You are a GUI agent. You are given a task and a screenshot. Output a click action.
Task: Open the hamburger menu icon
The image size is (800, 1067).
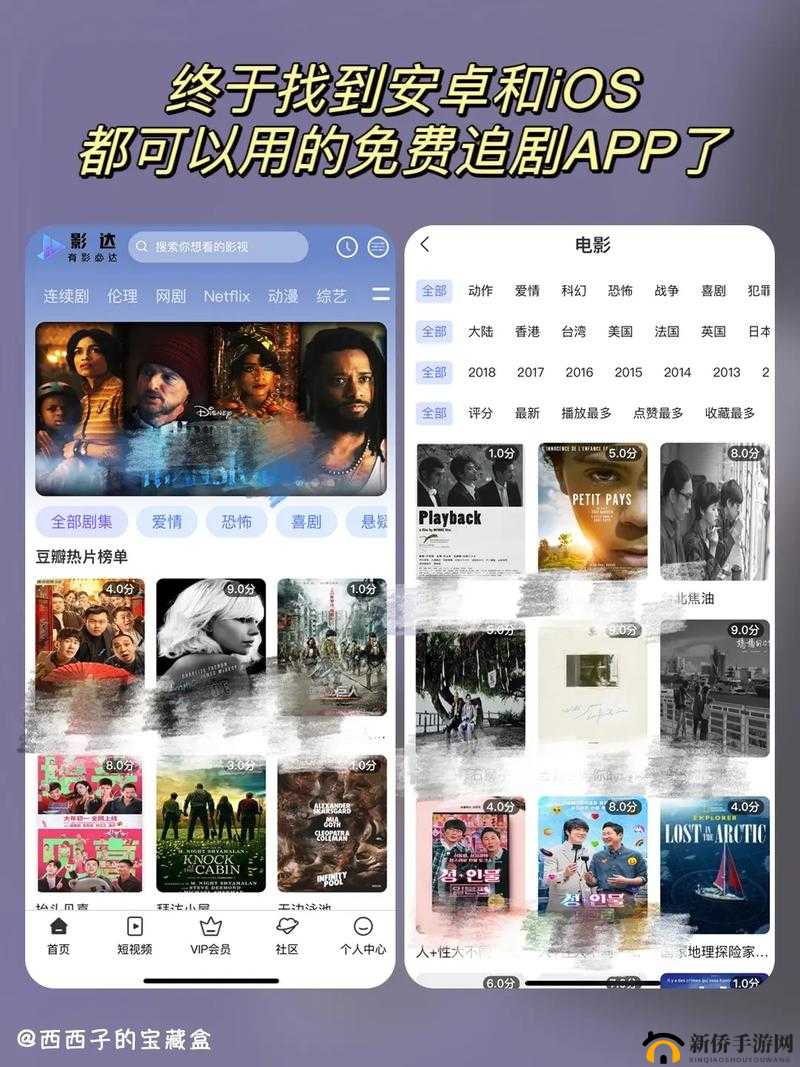pyautogui.click(x=381, y=295)
